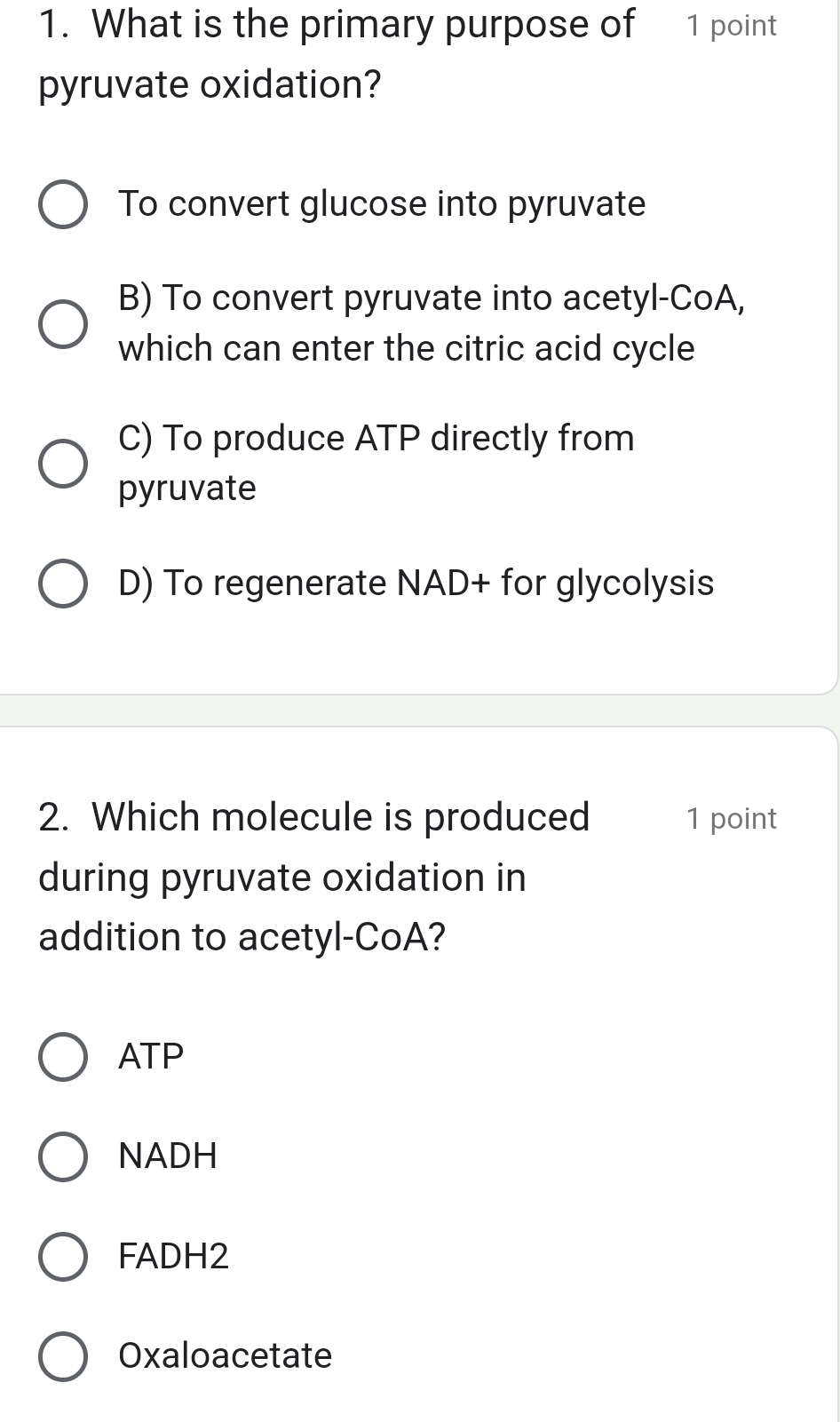Click option text 'To convert glucose into pyruvate'
The image size is (840, 1422).
point(382,204)
